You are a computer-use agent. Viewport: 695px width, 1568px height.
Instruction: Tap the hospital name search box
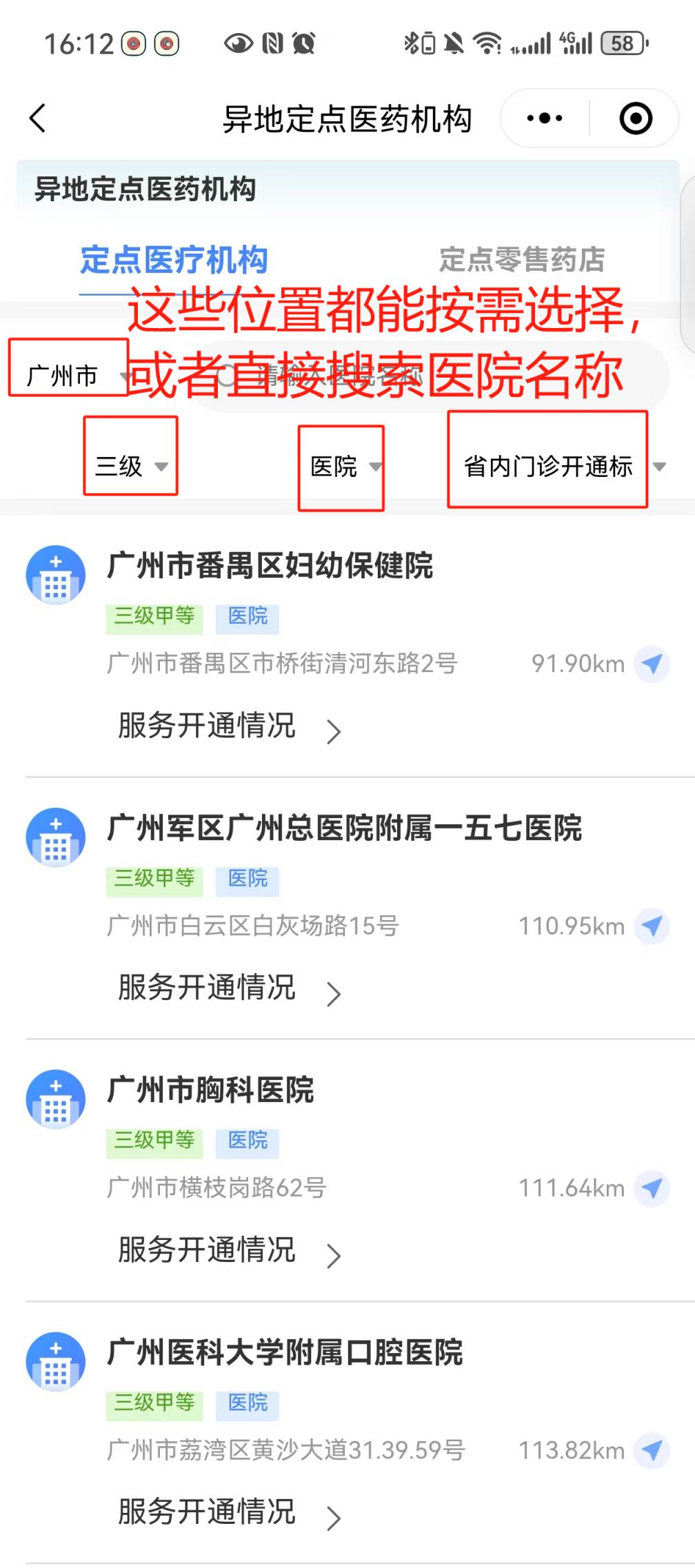click(427, 376)
